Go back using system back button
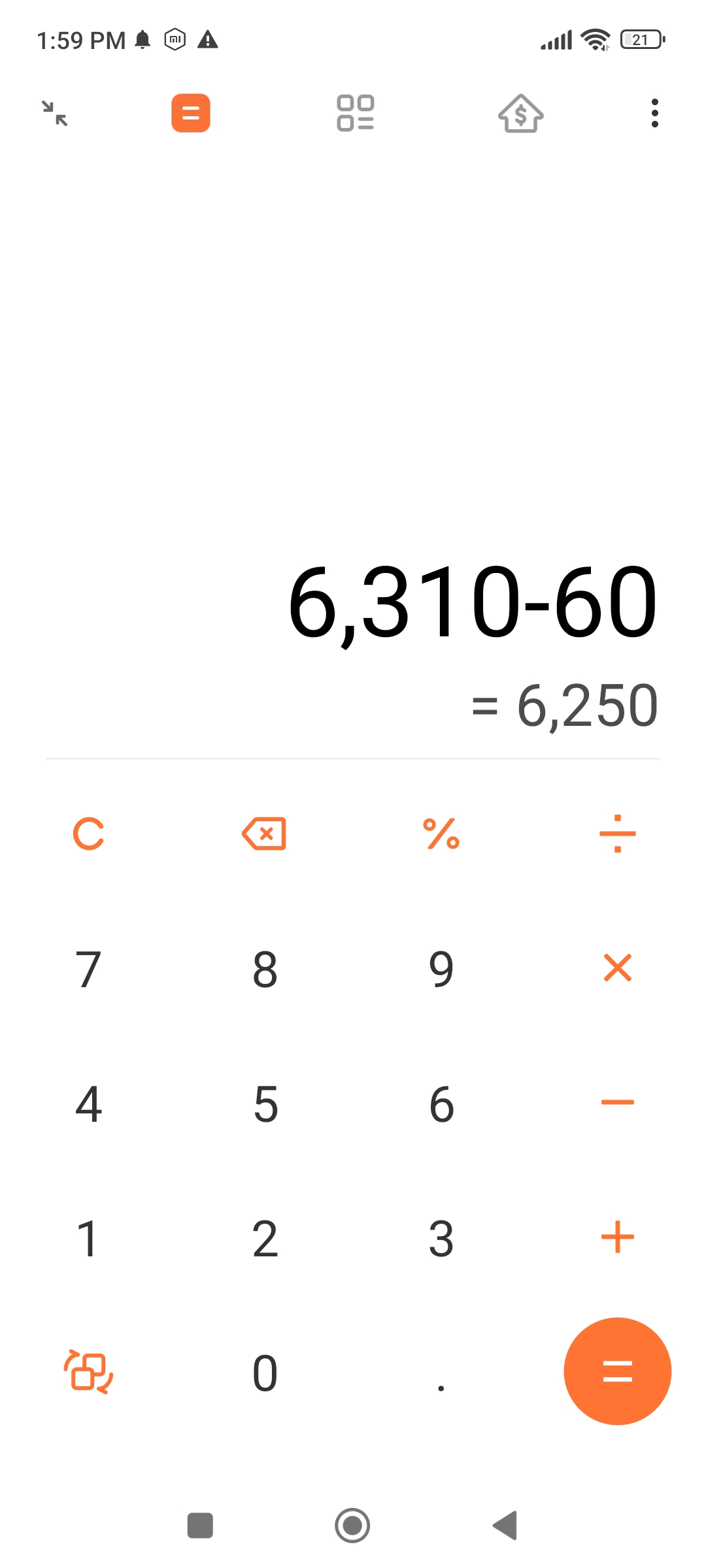 point(505,1526)
